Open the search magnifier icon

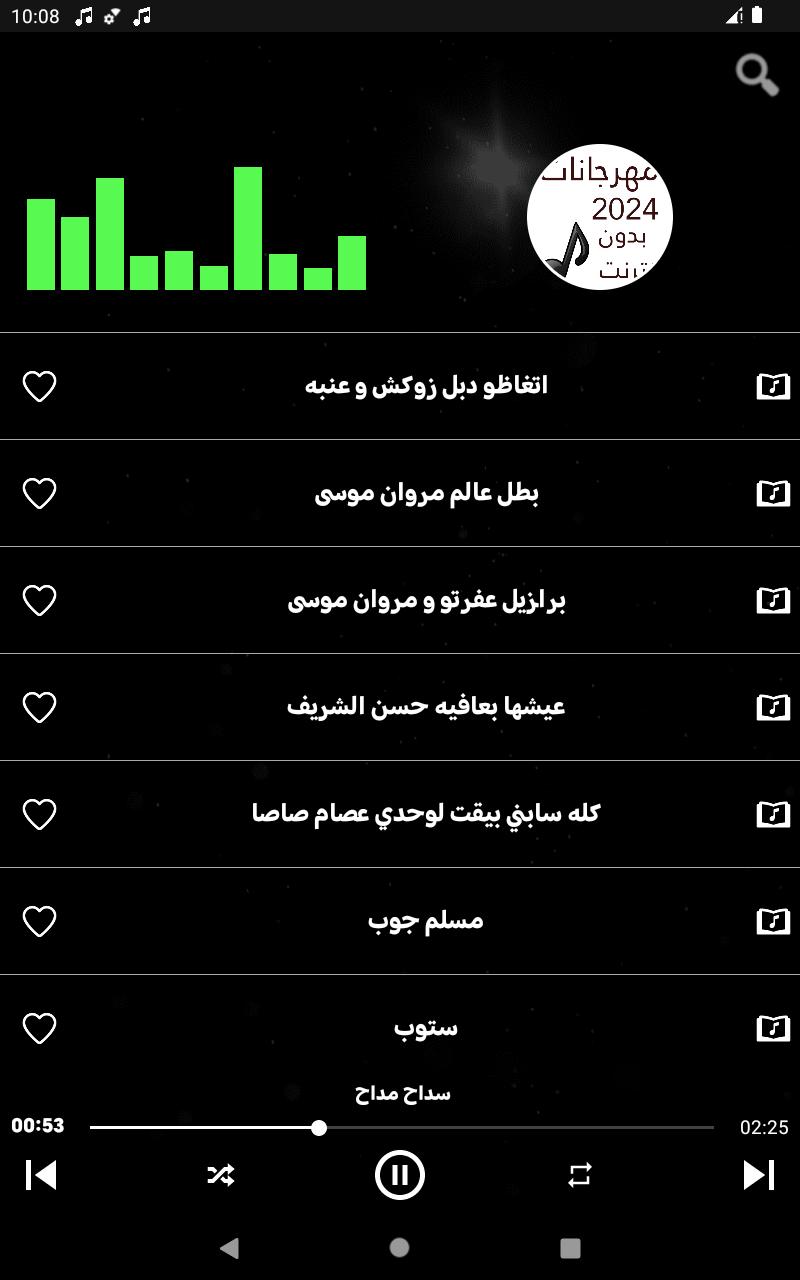pos(757,75)
